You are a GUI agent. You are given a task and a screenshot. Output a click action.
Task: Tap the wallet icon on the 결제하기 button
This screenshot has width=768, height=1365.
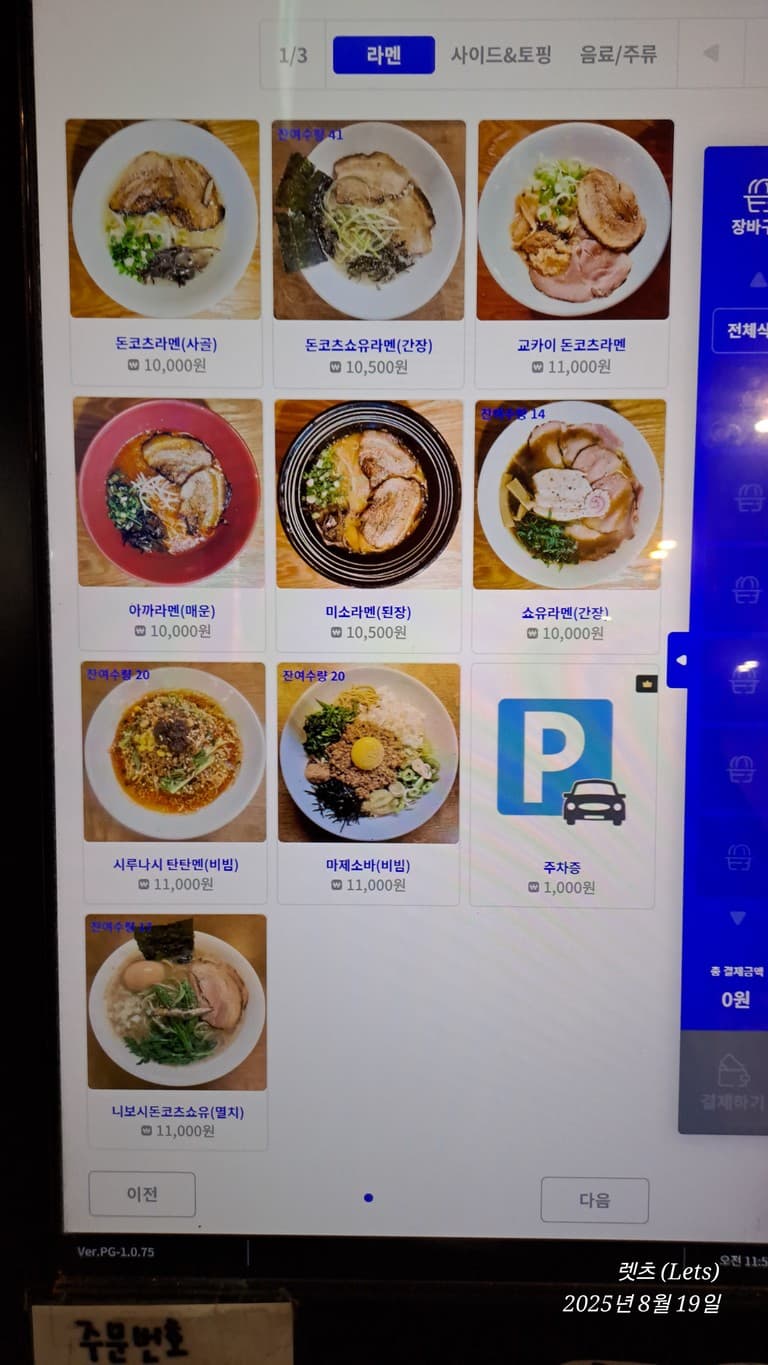(x=733, y=1072)
